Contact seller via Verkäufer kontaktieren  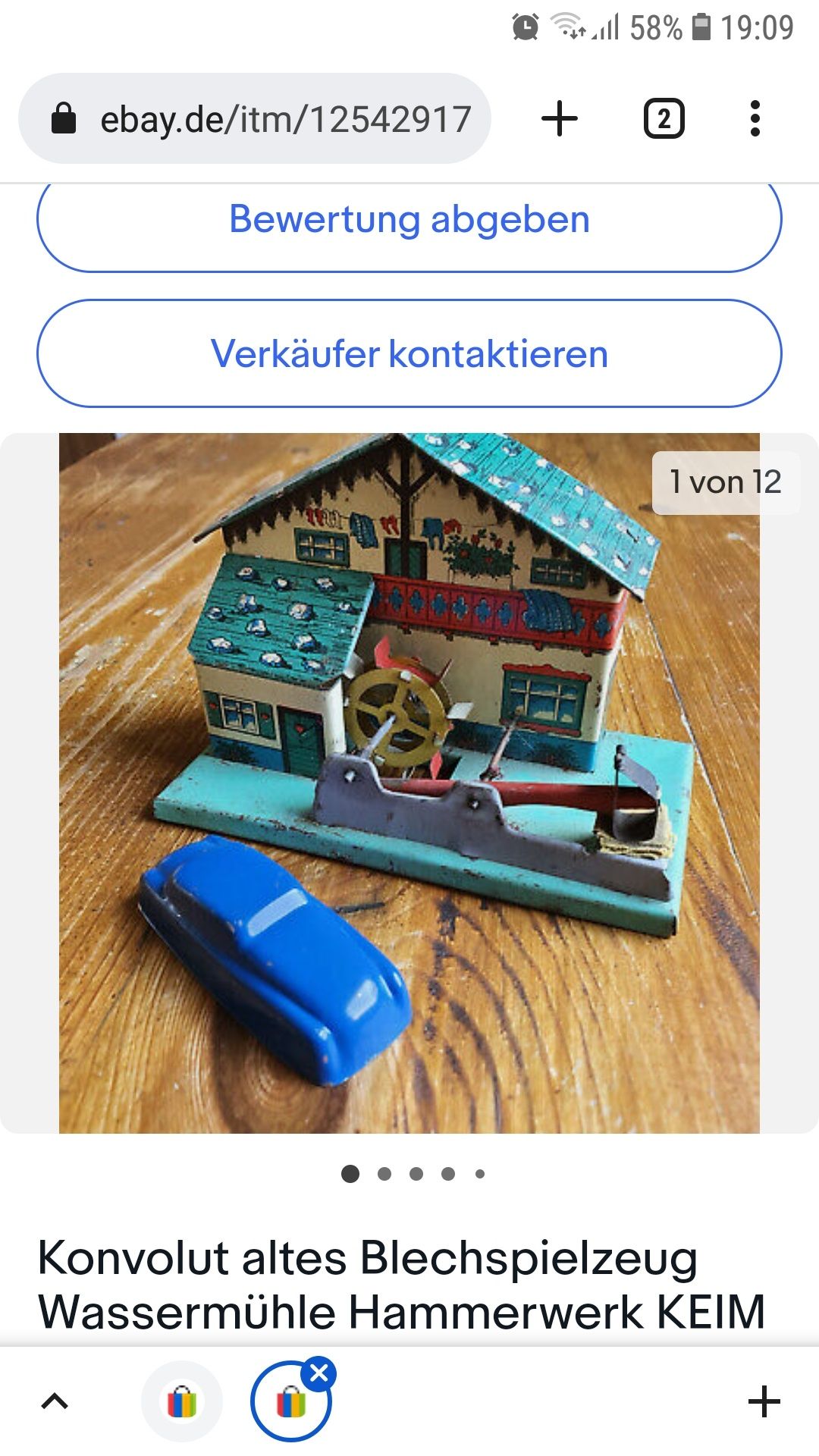[409, 353]
